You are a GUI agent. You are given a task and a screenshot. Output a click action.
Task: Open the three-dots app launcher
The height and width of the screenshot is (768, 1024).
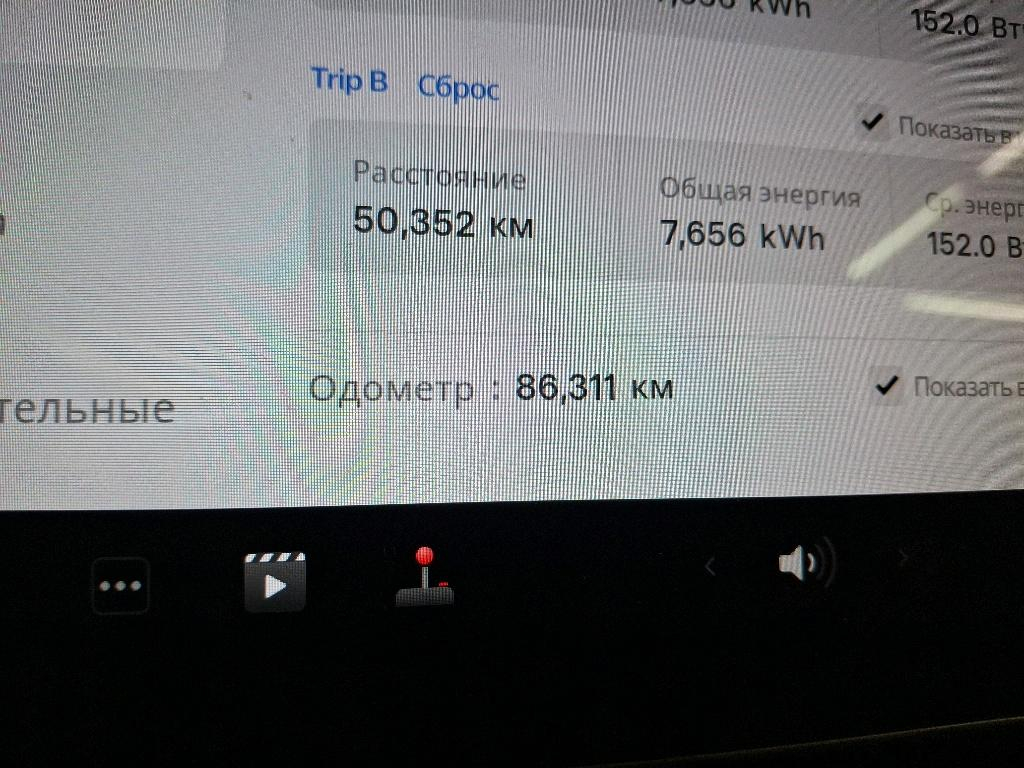pos(121,586)
